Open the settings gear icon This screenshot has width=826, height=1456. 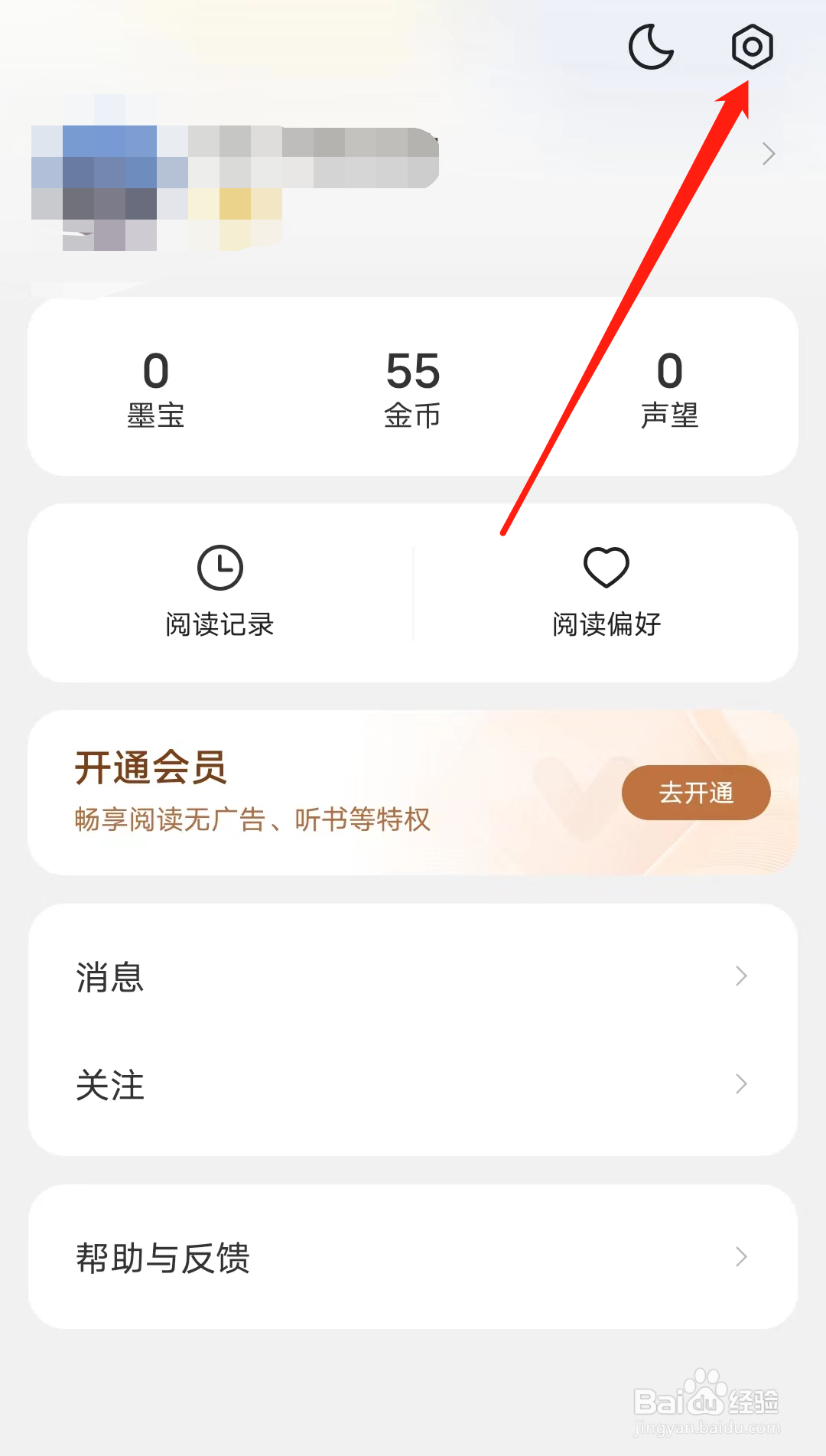752,47
